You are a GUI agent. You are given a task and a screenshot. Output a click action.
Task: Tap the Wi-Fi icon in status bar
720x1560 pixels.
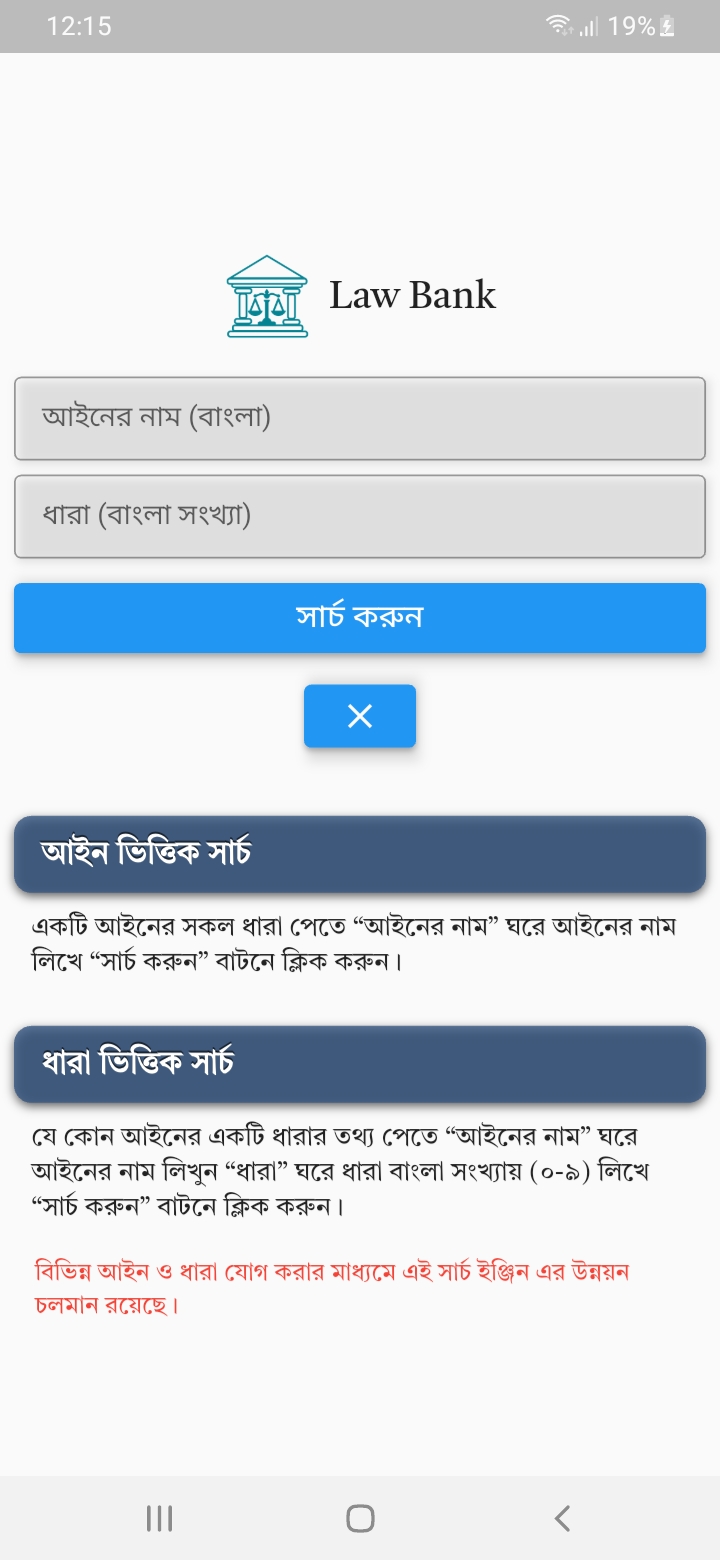click(x=560, y=26)
